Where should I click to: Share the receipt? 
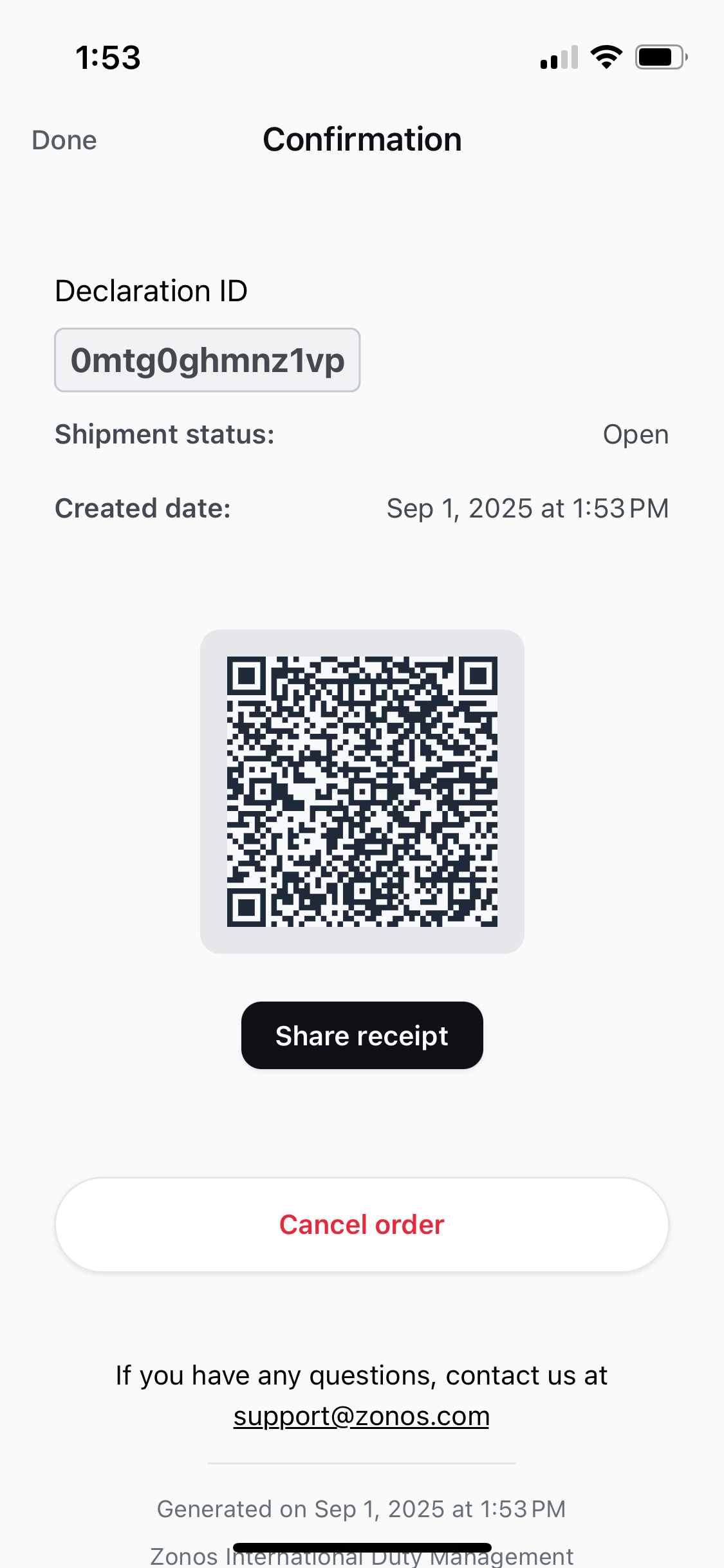click(362, 1036)
